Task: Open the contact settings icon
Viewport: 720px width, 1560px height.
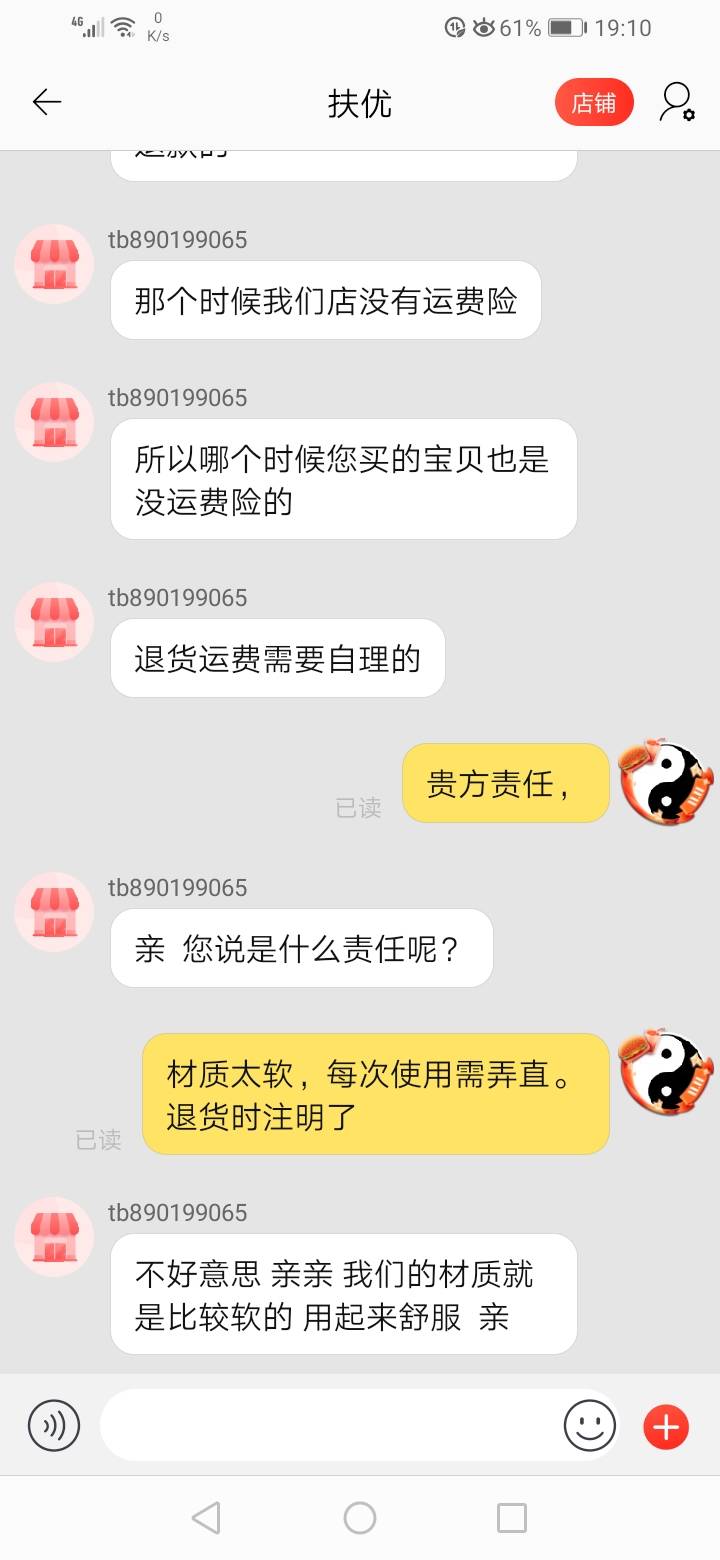Action: (677, 102)
